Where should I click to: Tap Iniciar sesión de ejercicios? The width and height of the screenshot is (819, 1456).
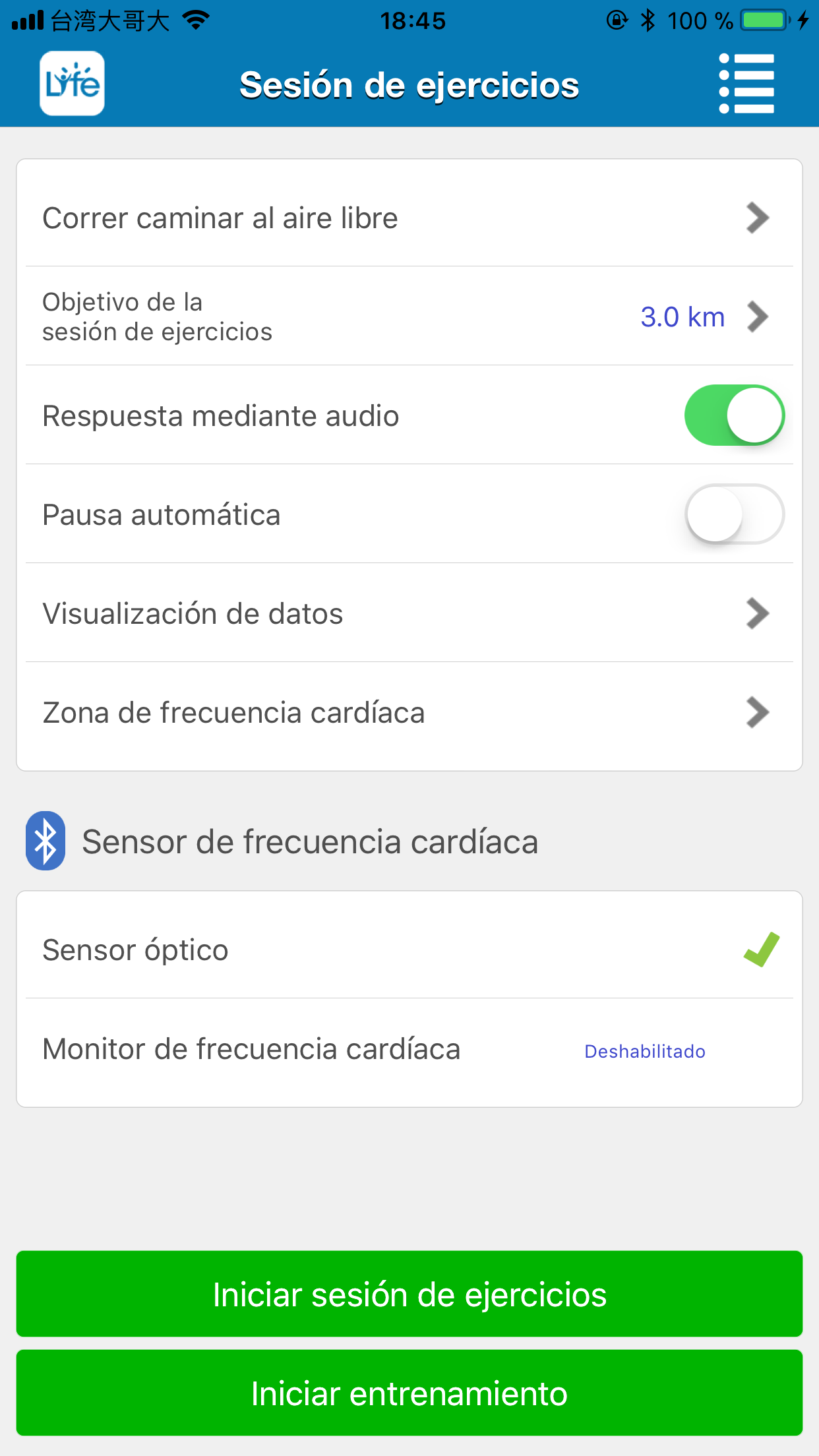[x=409, y=1294]
